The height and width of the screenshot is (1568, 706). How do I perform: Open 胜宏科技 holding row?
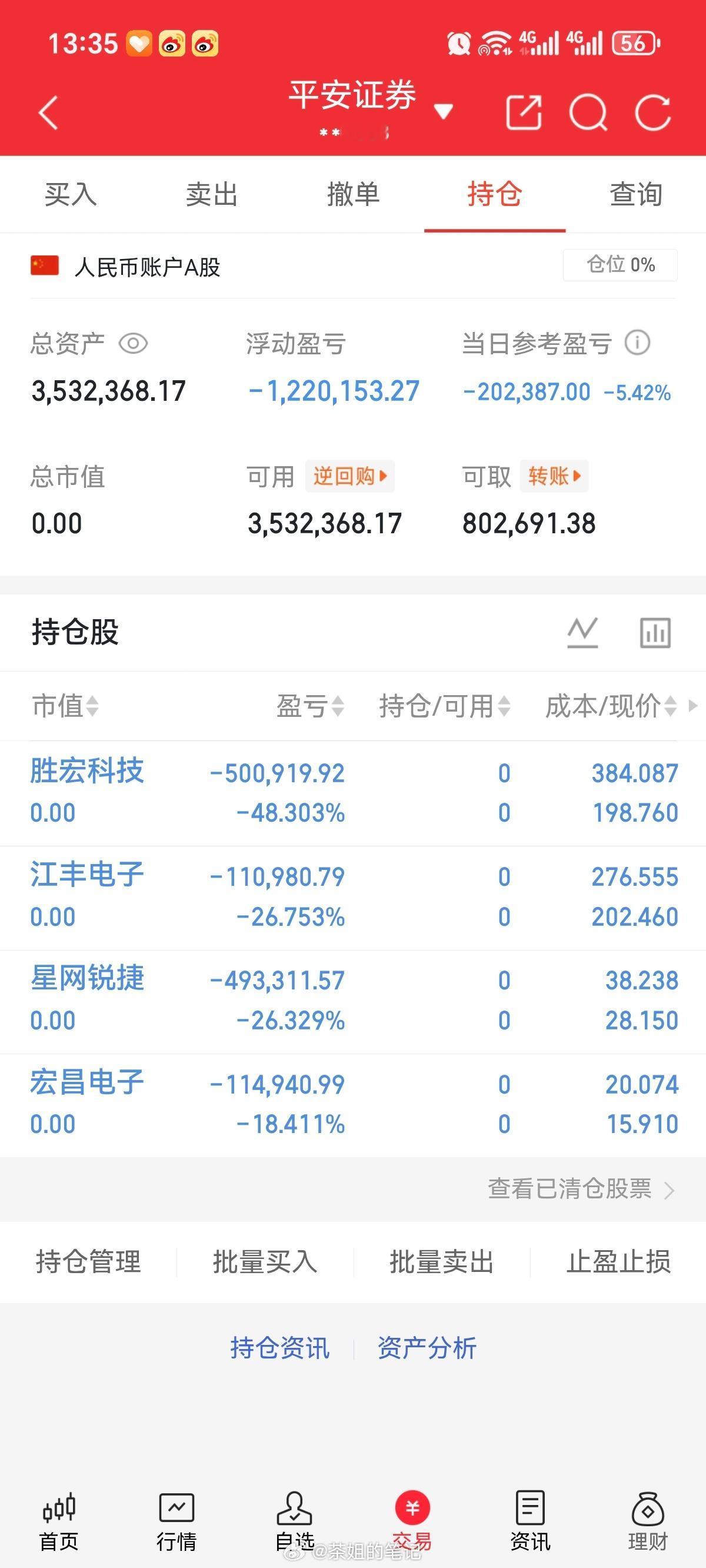pos(353,793)
